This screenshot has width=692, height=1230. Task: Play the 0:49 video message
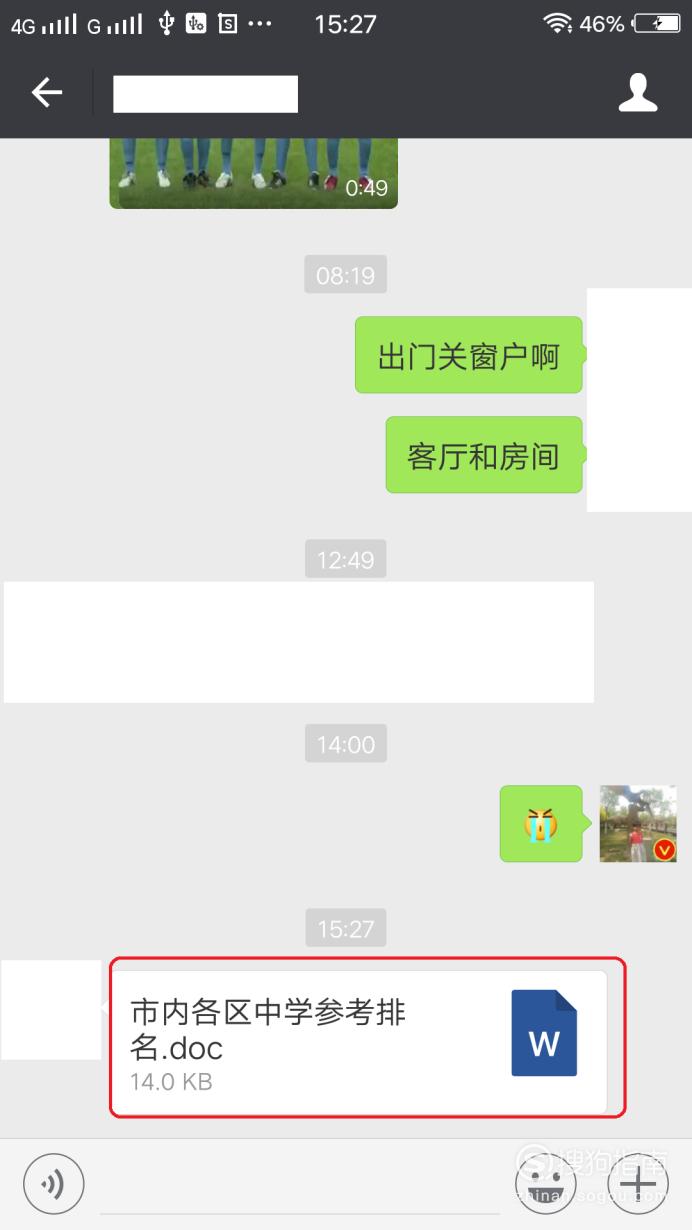pyautogui.click(x=254, y=174)
